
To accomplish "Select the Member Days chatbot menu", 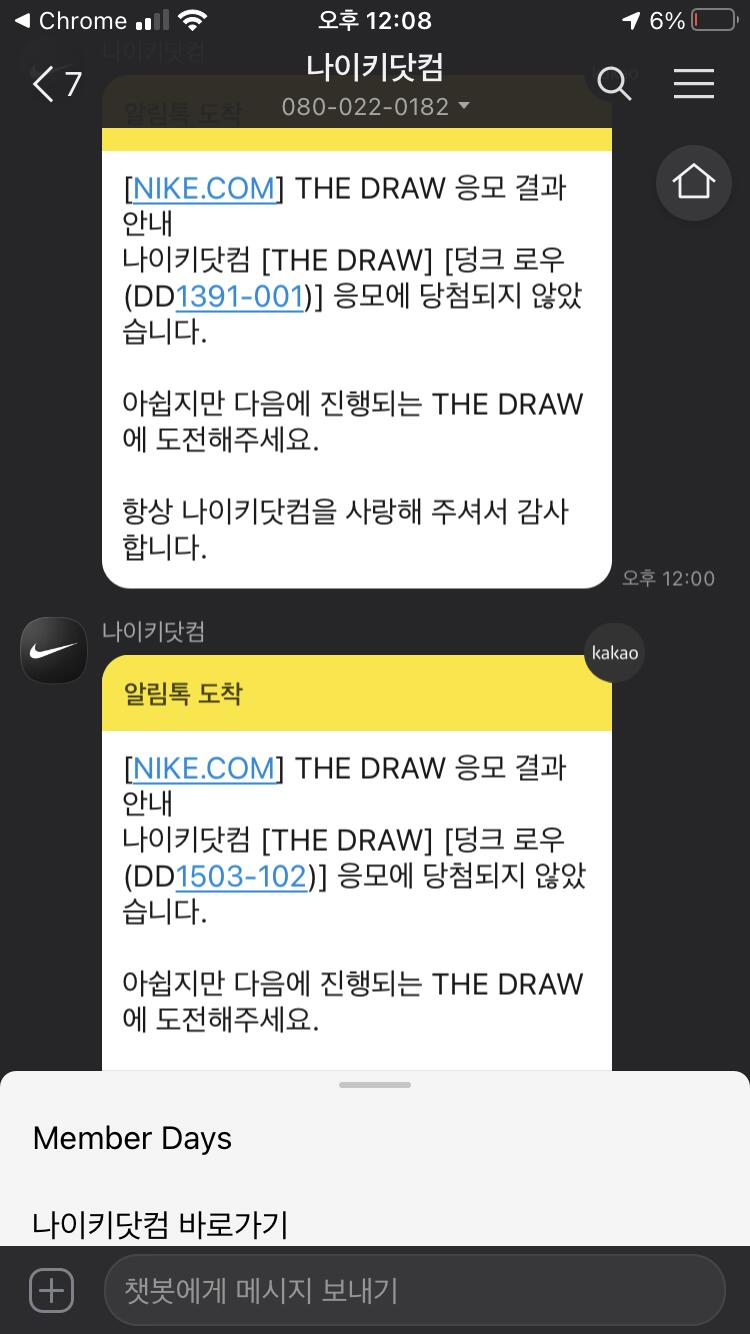I will [x=132, y=1138].
